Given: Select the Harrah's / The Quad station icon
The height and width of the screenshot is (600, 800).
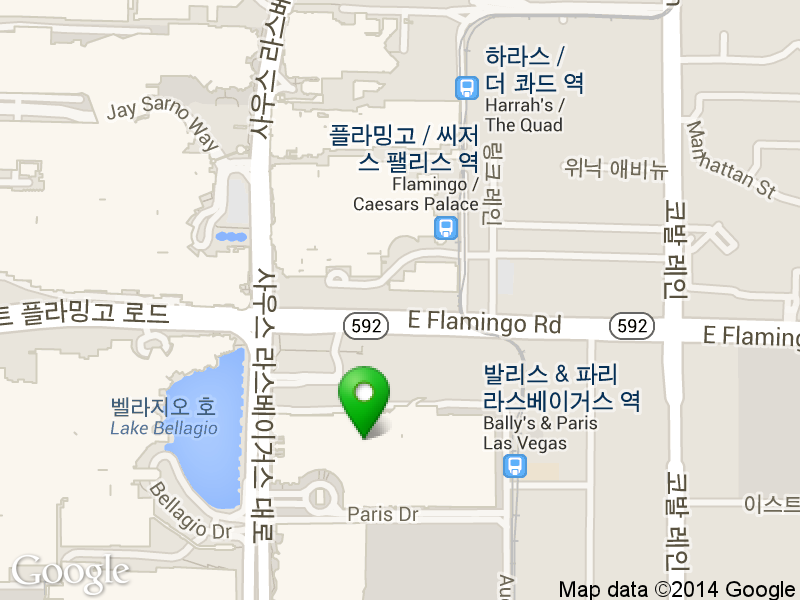Looking at the screenshot, I should click(466, 88).
